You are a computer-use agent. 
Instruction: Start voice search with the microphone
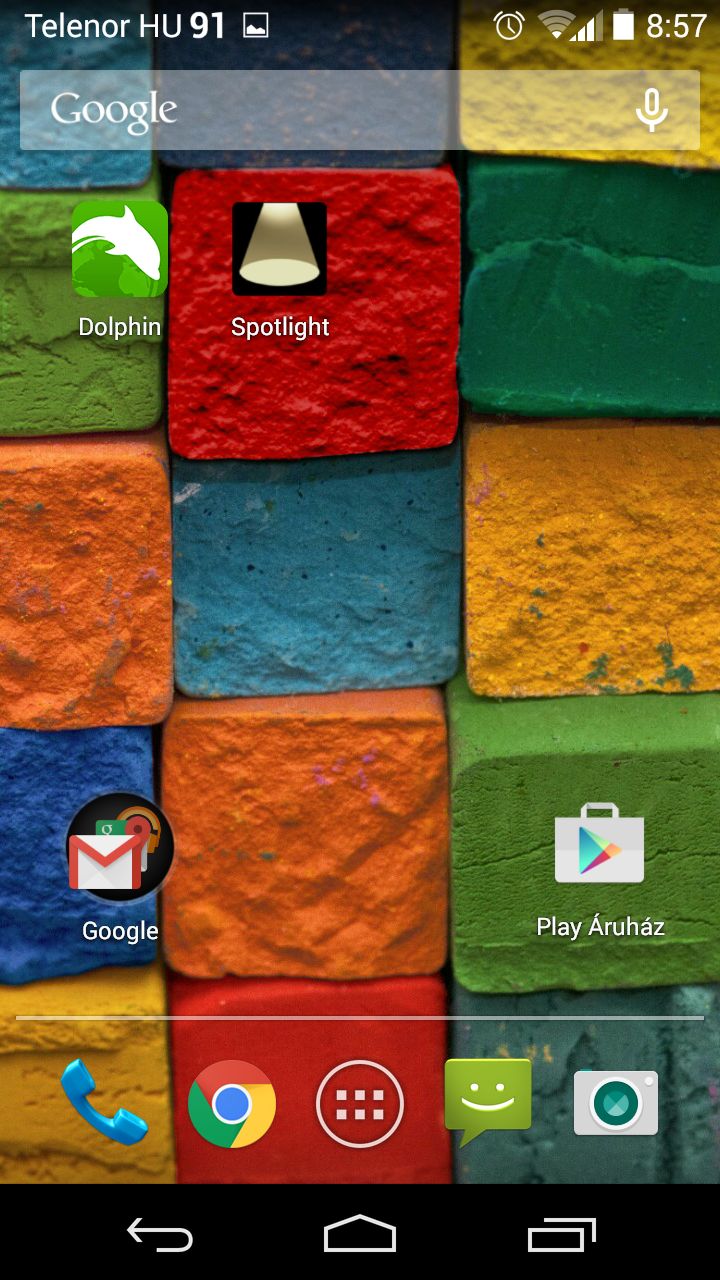pyautogui.click(x=652, y=110)
